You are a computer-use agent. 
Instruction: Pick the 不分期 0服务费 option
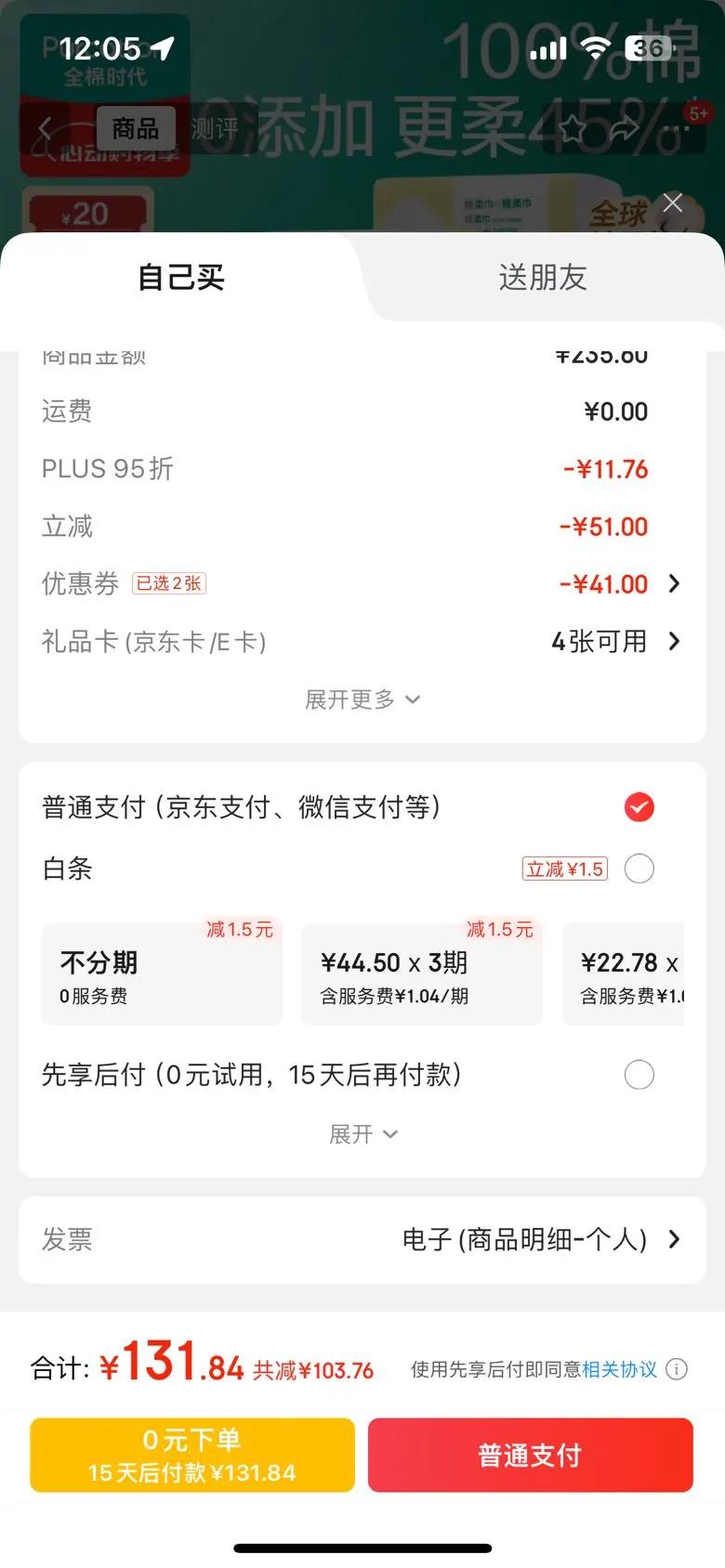click(162, 975)
